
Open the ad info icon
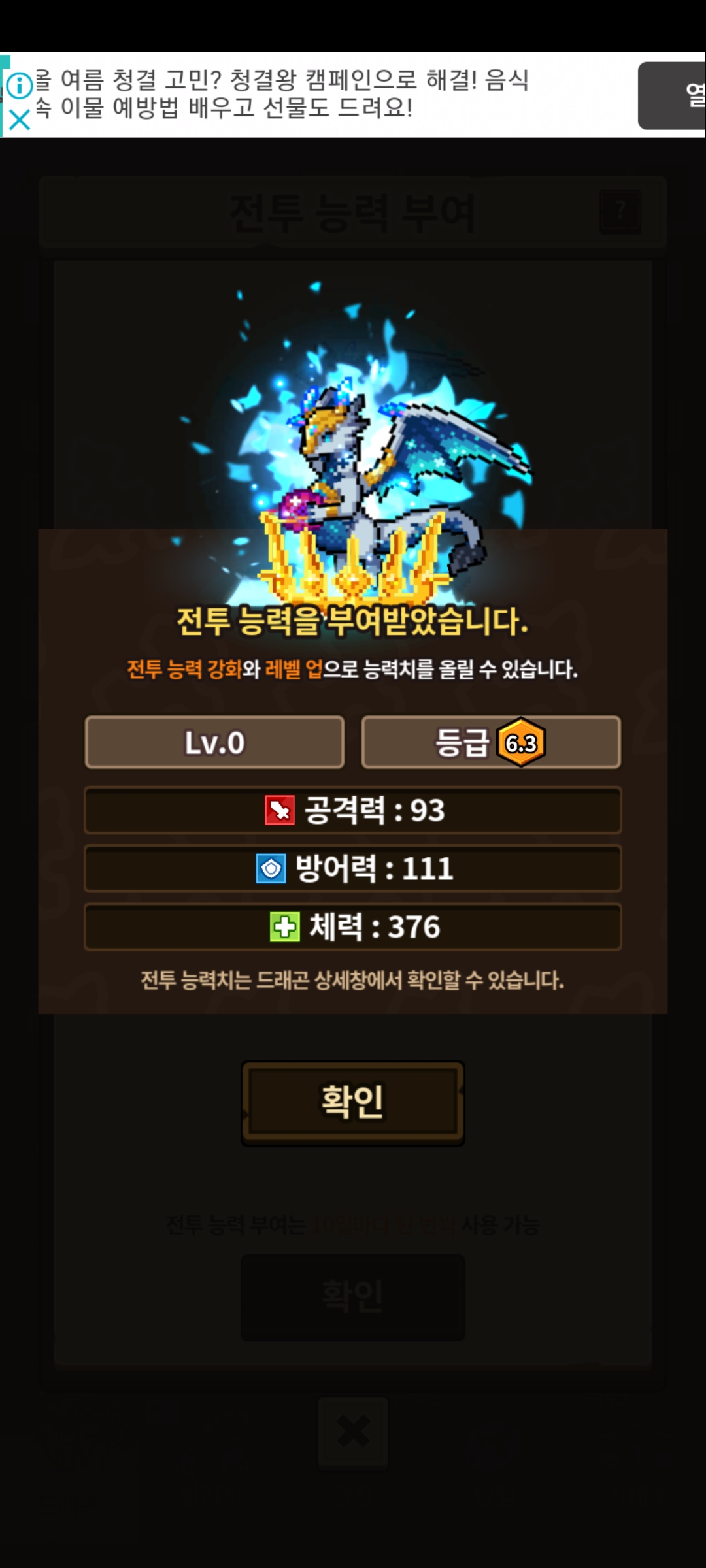point(20,86)
